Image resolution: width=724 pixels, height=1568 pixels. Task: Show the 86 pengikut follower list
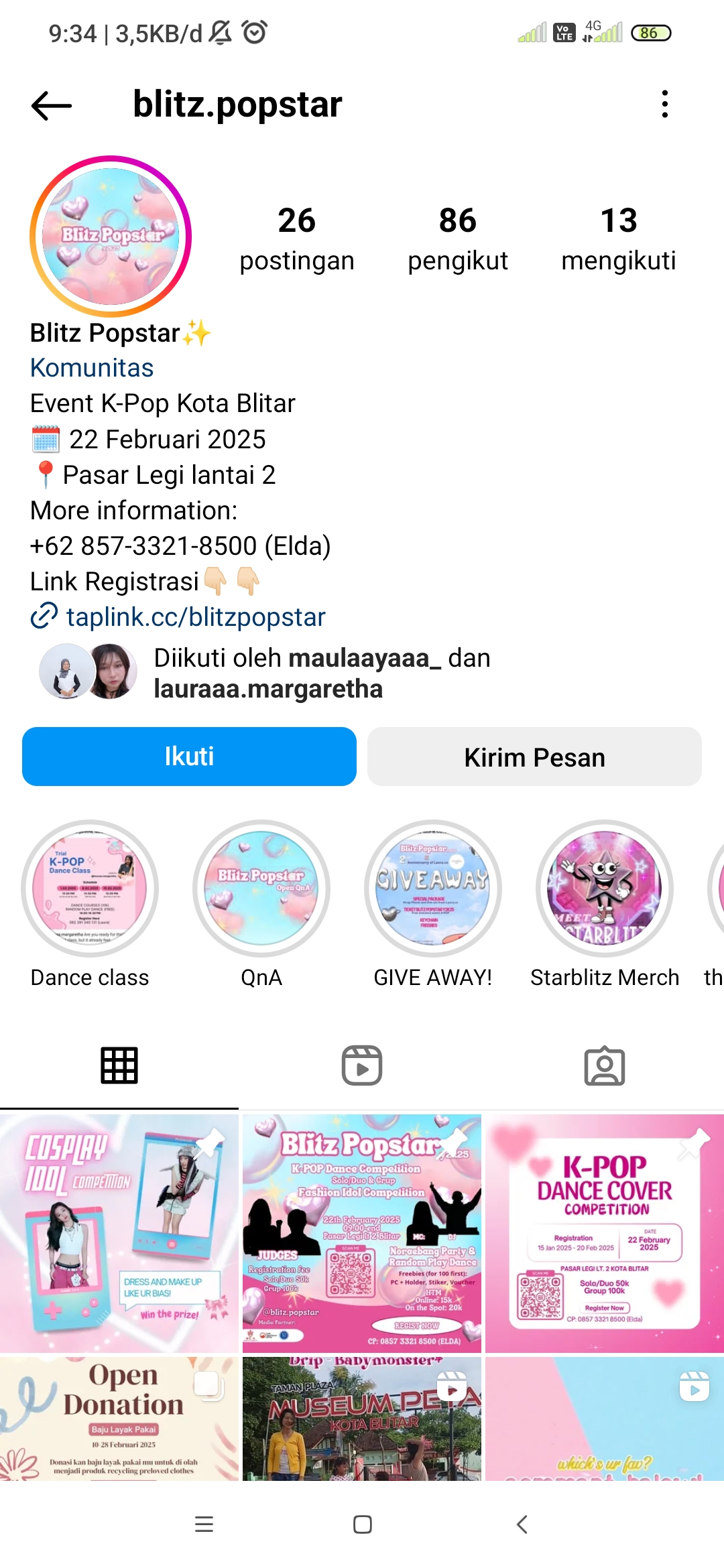click(458, 238)
